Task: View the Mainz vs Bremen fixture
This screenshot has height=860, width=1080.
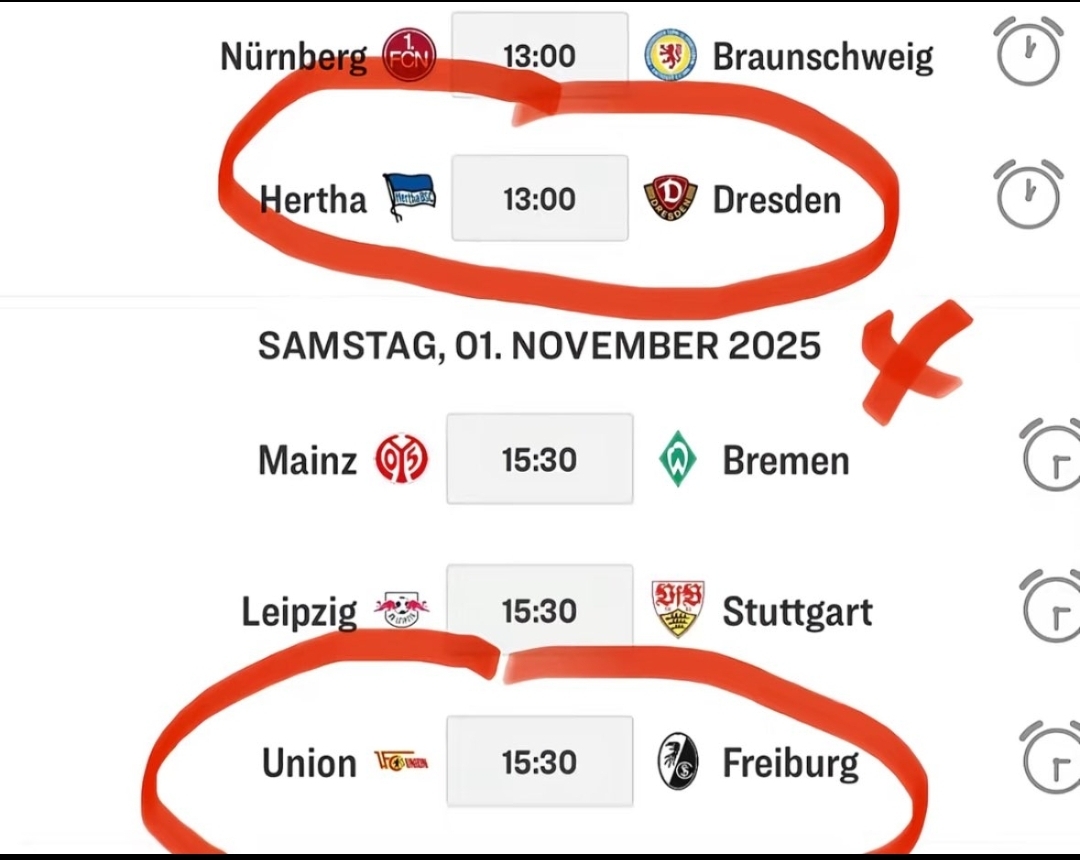Action: [540, 459]
